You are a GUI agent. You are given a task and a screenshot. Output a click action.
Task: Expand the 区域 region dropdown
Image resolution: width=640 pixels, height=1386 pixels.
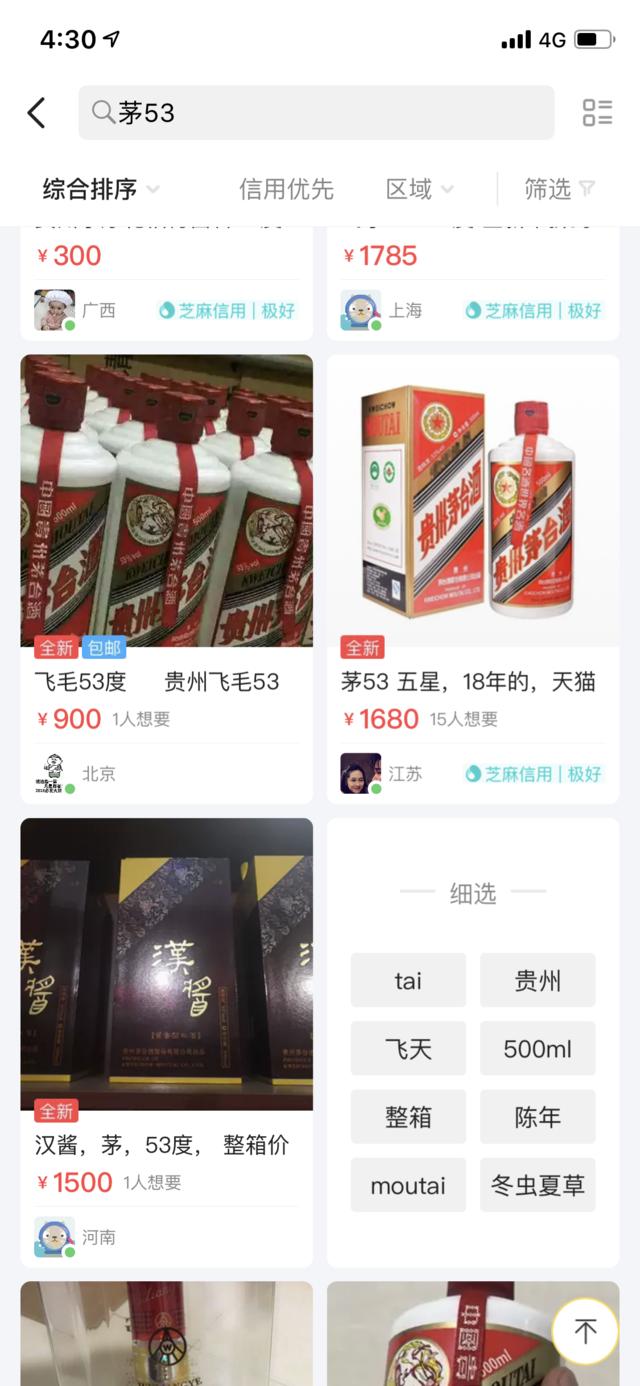[420, 189]
